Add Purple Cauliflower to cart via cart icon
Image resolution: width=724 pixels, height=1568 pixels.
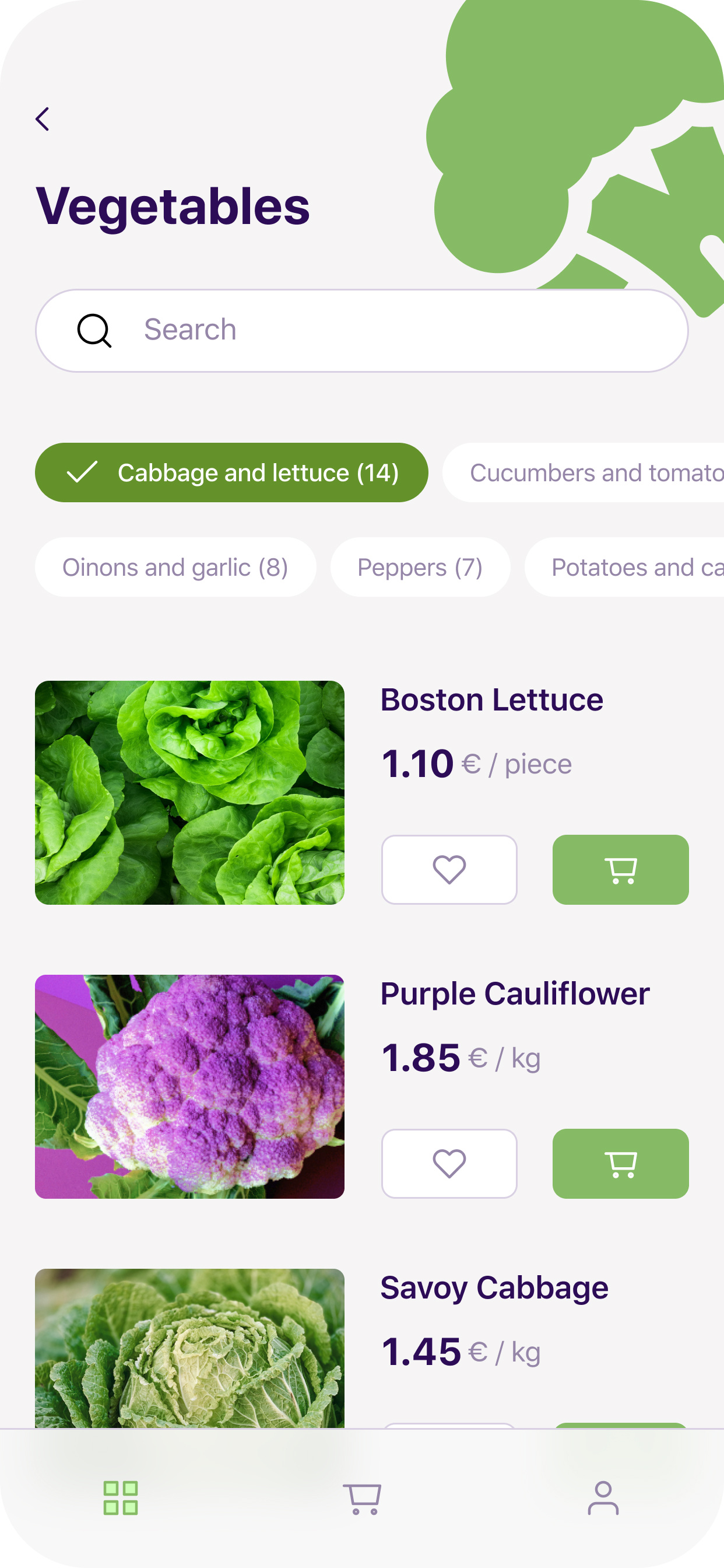tap(620, 1163)
